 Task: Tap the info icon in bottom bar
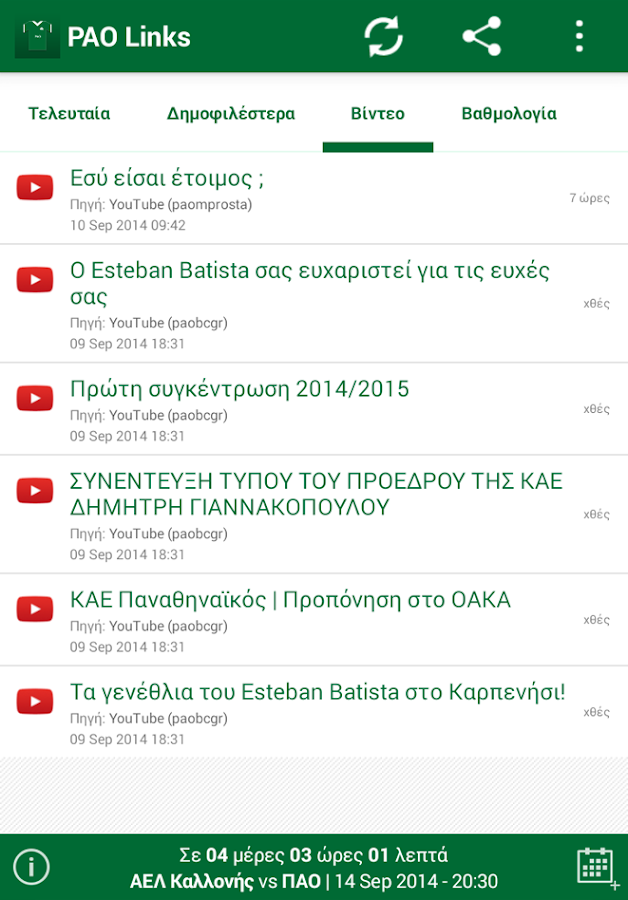tap(32, 866)
